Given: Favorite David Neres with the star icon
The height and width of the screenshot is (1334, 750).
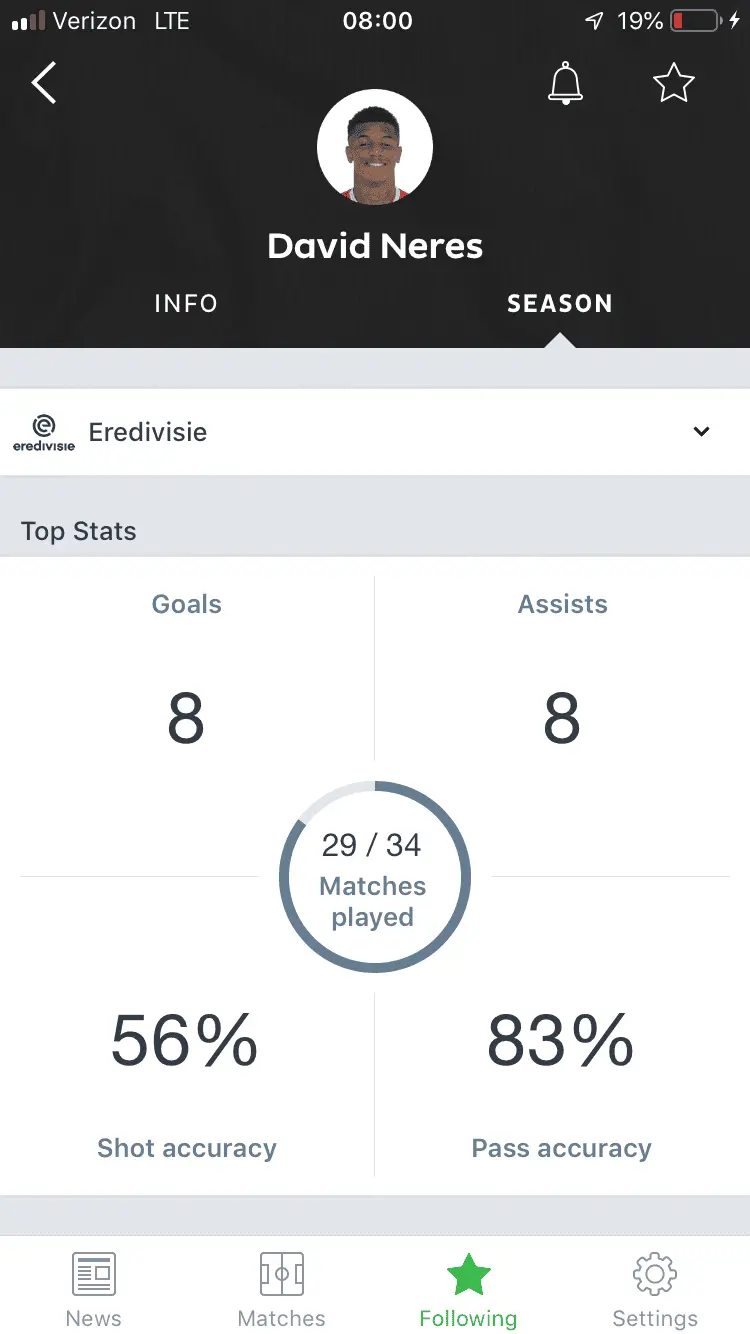Looking at the screenshot, I should pyautogui.click(x=673, y=83).
